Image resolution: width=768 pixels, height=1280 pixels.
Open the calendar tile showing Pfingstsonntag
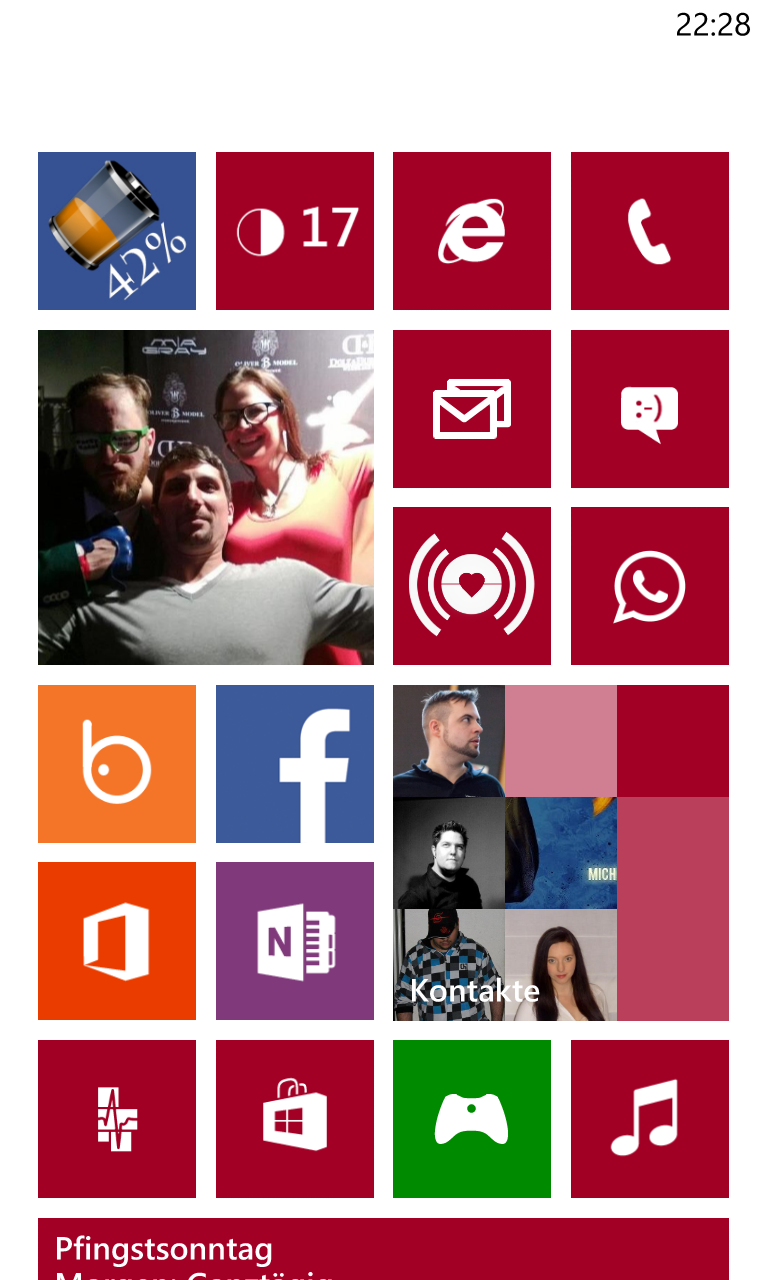click(383, 1249)
